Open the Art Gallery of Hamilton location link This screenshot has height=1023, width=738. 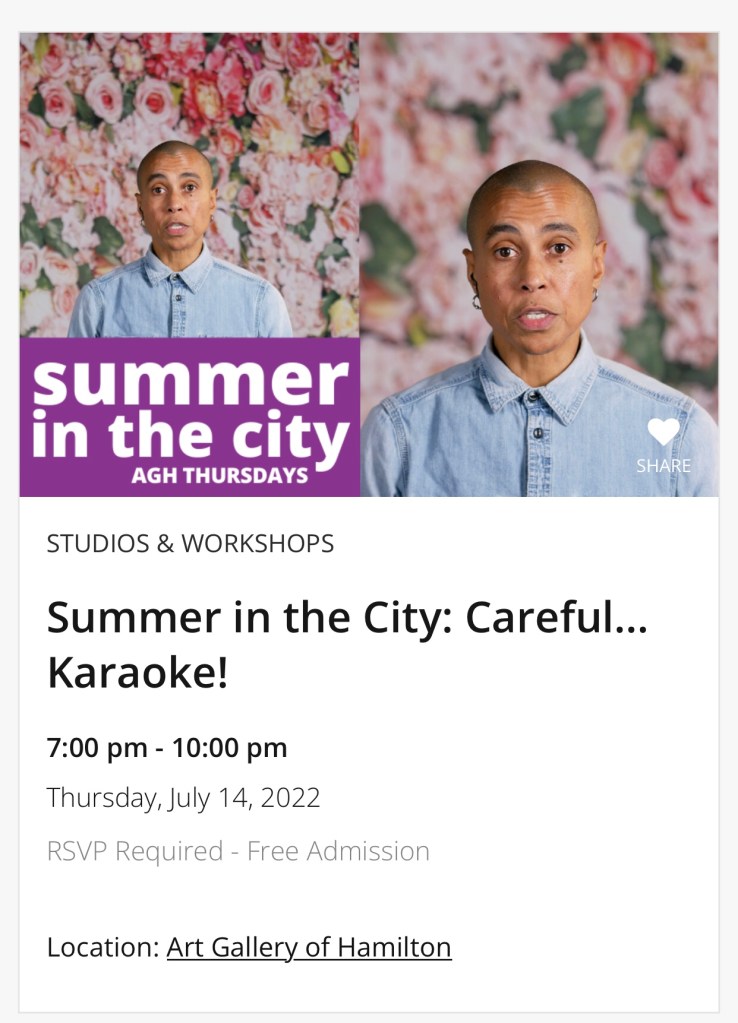[309, 946]
